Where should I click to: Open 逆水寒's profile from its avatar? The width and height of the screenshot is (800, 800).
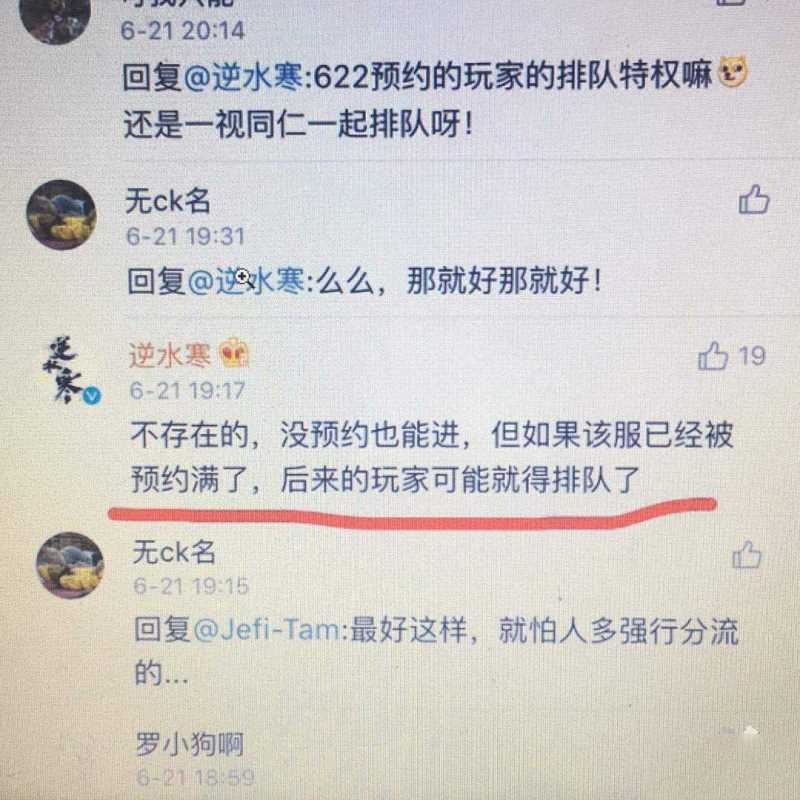(x=70, y=371)
